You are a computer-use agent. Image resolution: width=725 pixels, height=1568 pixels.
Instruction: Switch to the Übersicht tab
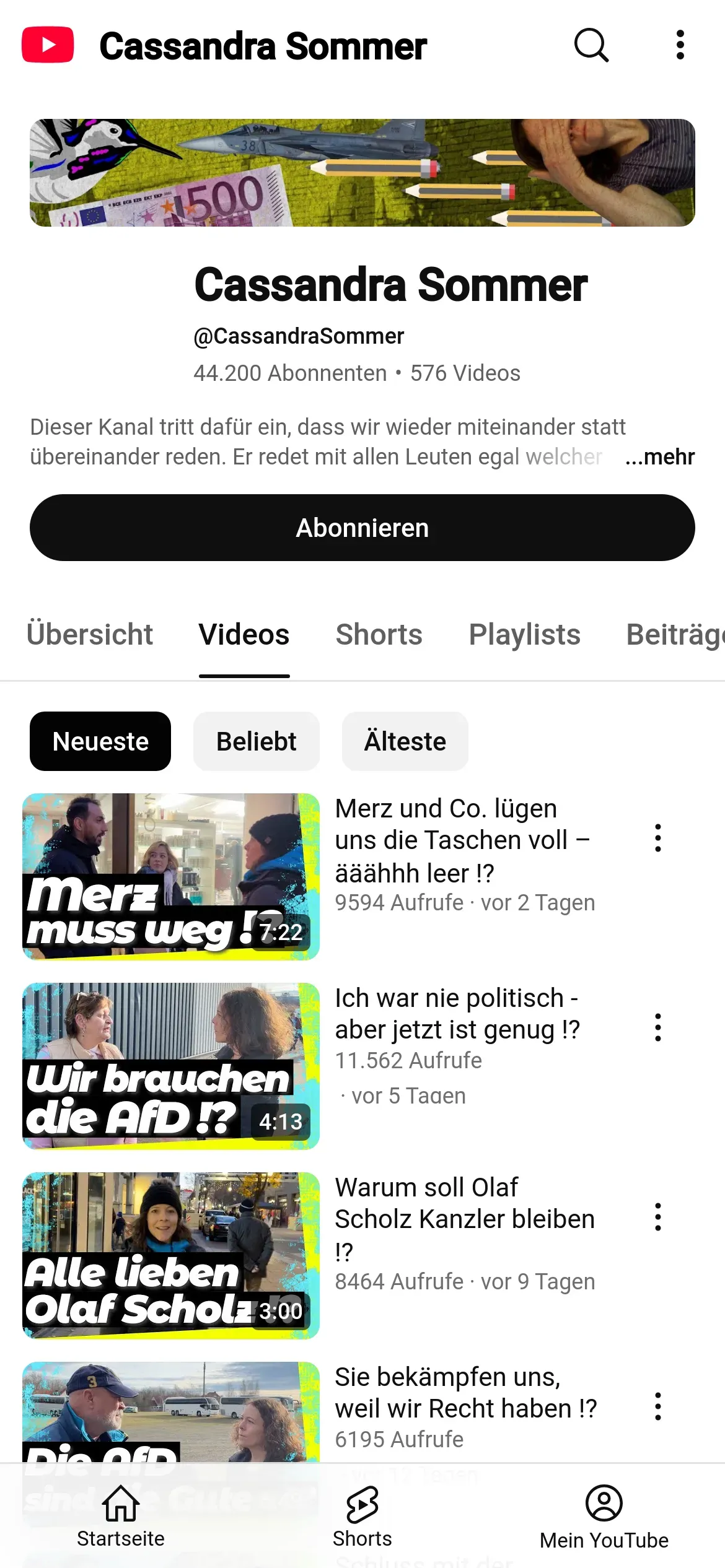[90, 635]
